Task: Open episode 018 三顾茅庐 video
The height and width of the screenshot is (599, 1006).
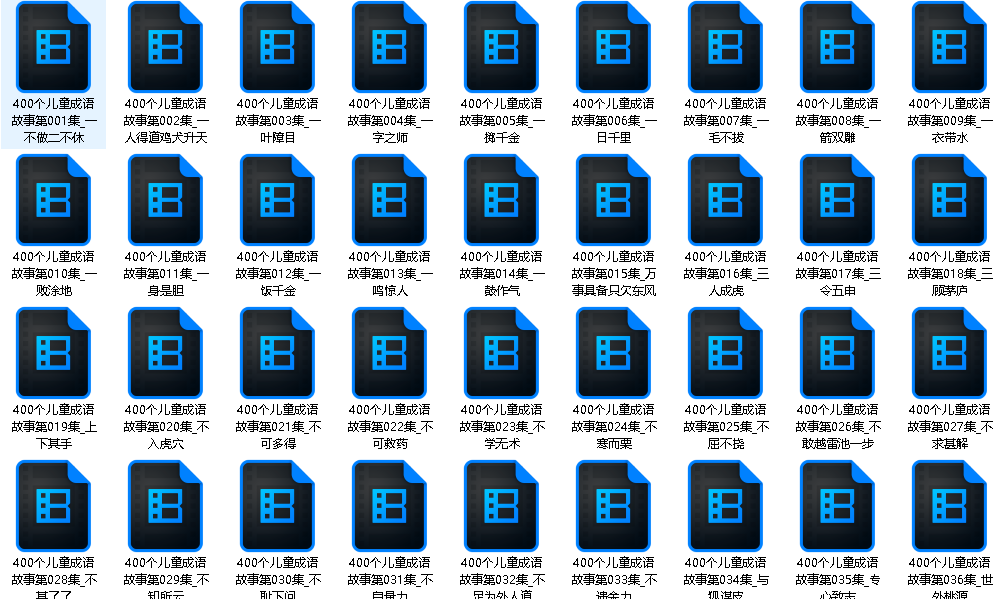Action: 949,200
